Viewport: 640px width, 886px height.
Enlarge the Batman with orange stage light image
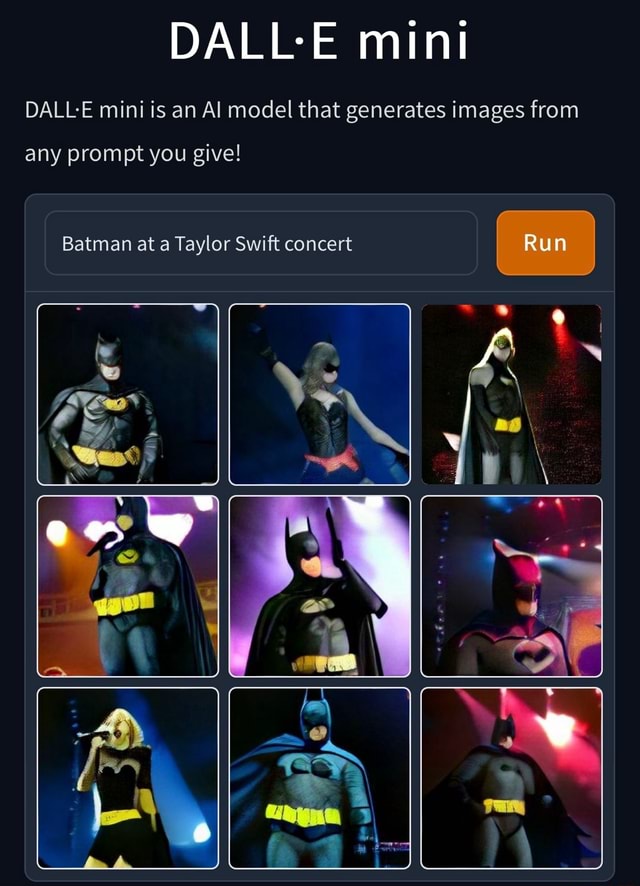click(128, 586)
